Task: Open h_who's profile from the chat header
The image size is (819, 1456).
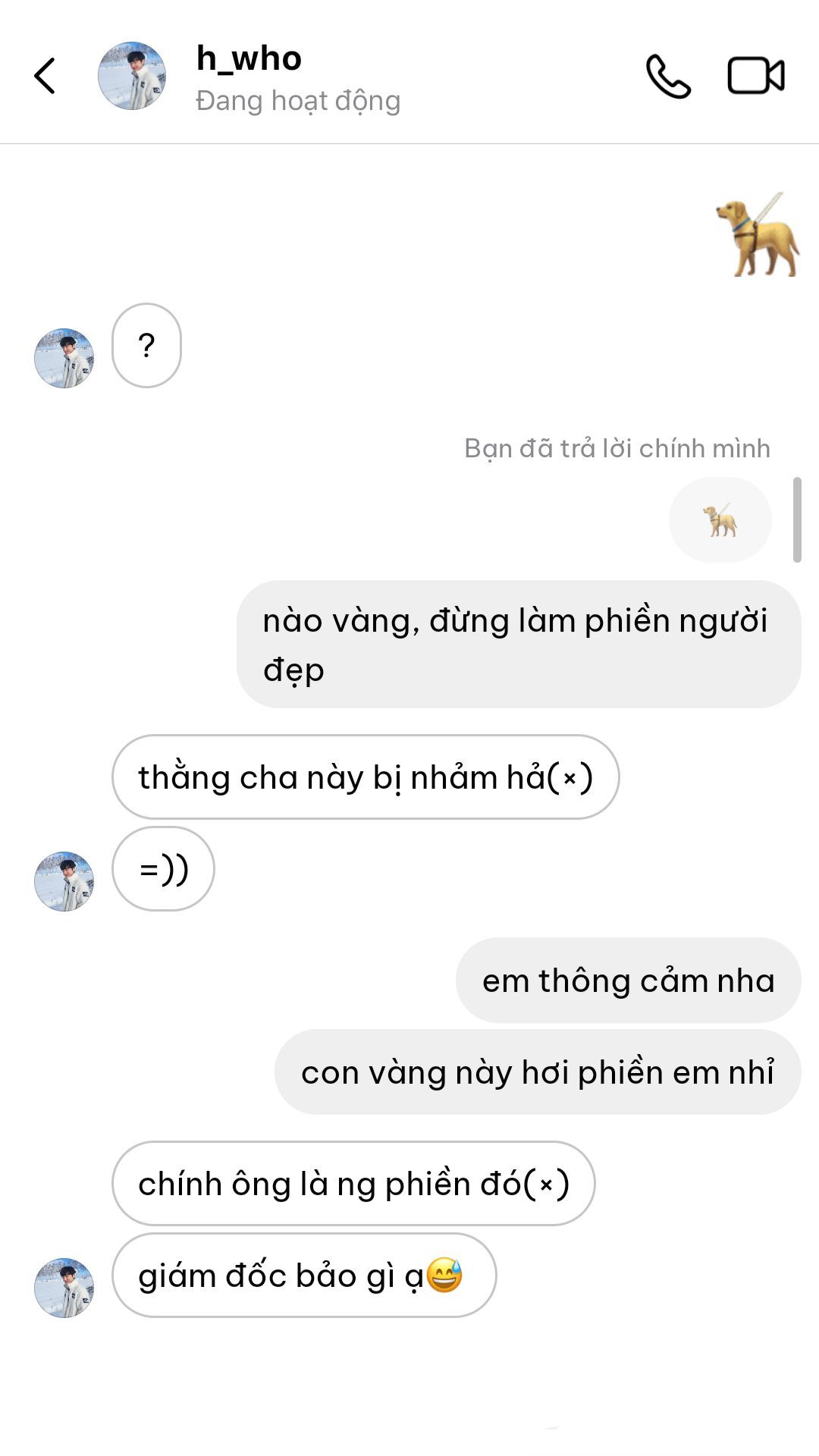Action: [x=249, y=77]
